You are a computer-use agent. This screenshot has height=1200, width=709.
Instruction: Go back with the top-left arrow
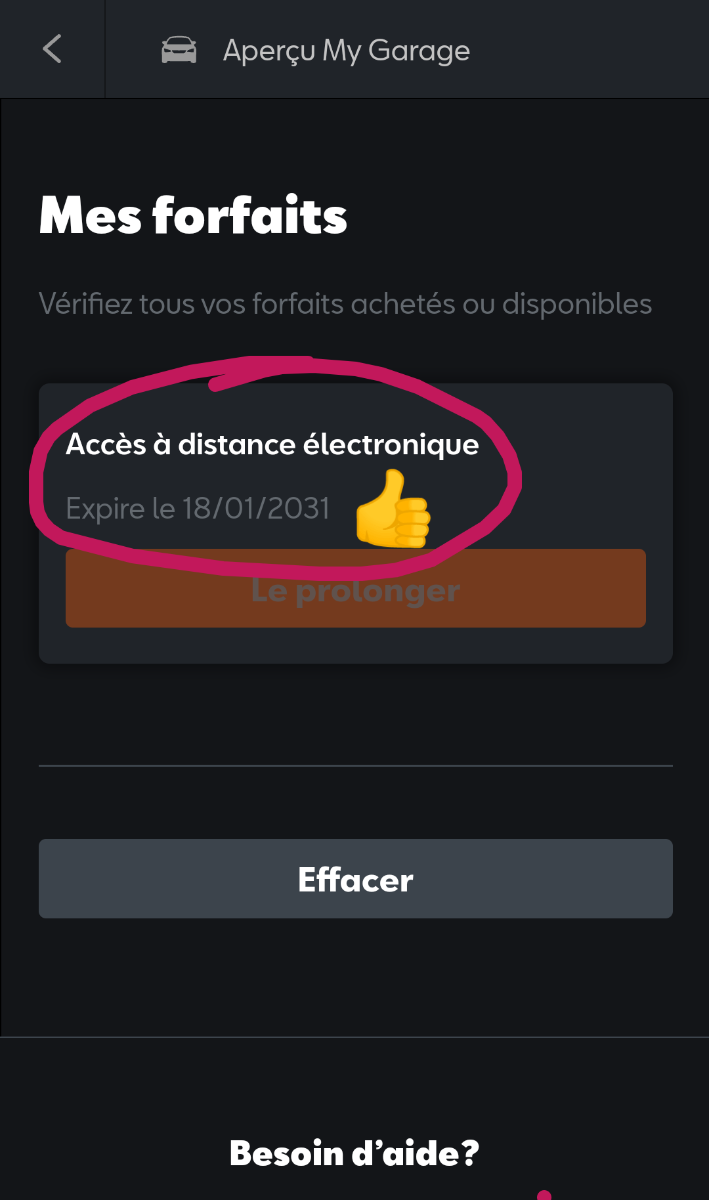pyautogui.click(x=52, y=49)
